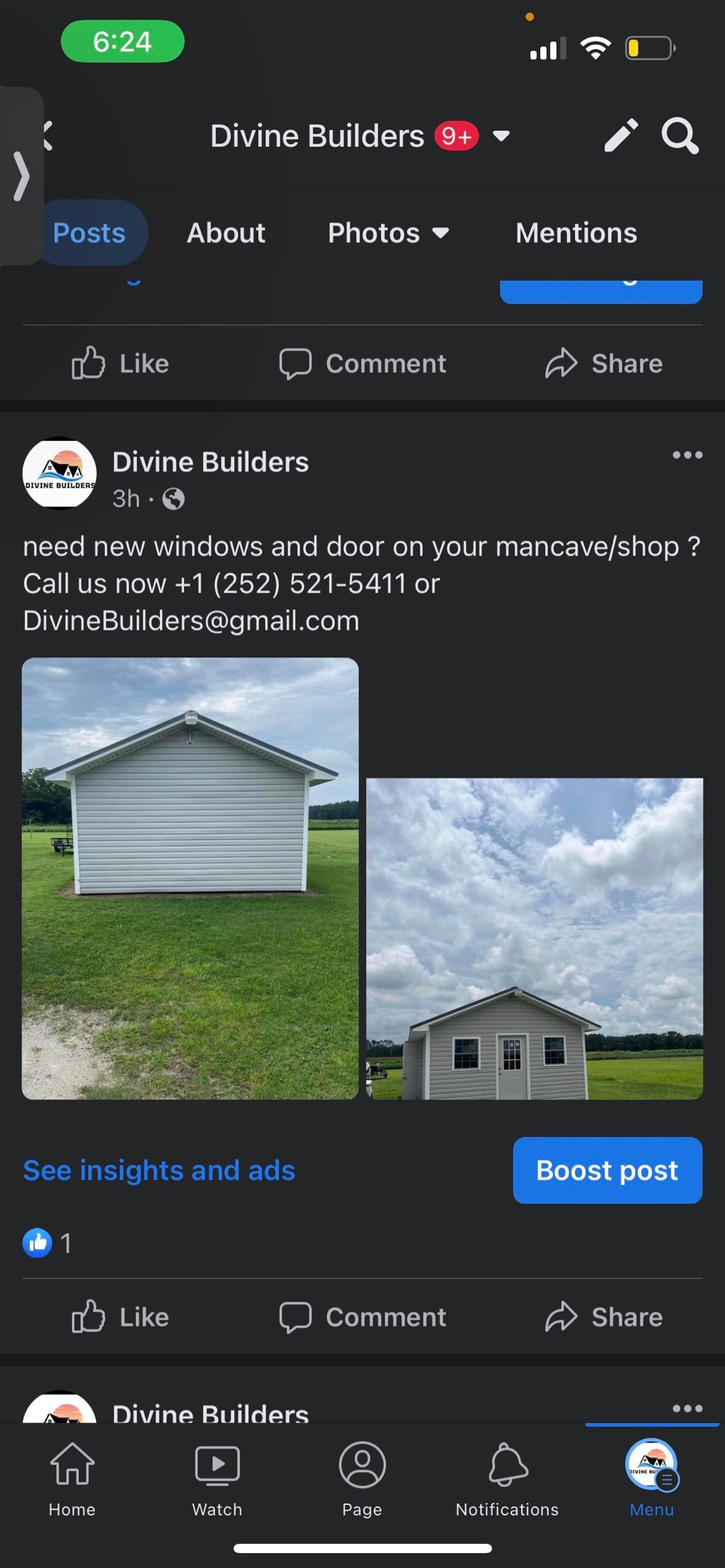Open options for the windows and door post

687,455
